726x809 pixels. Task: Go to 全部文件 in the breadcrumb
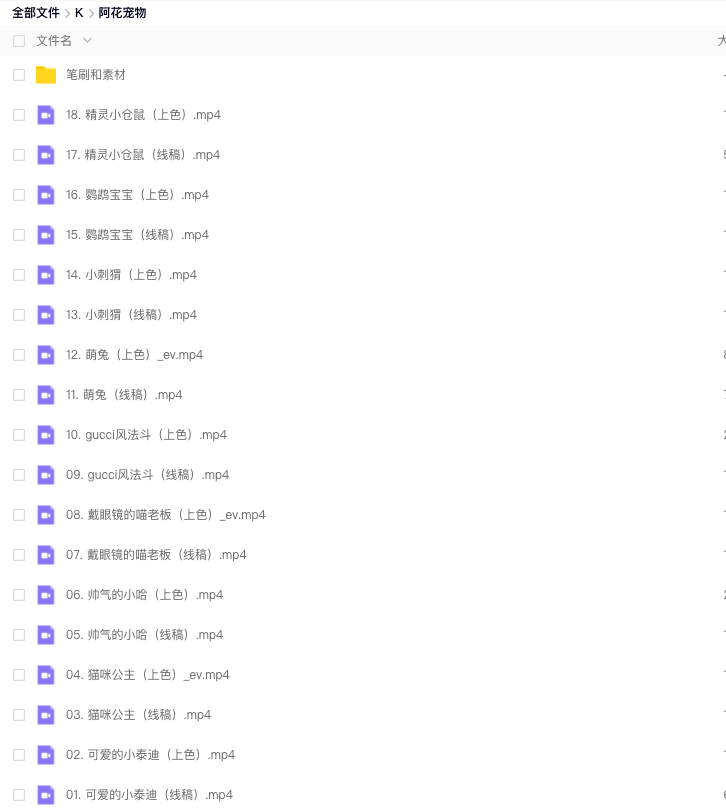click(x=36, y=13)
